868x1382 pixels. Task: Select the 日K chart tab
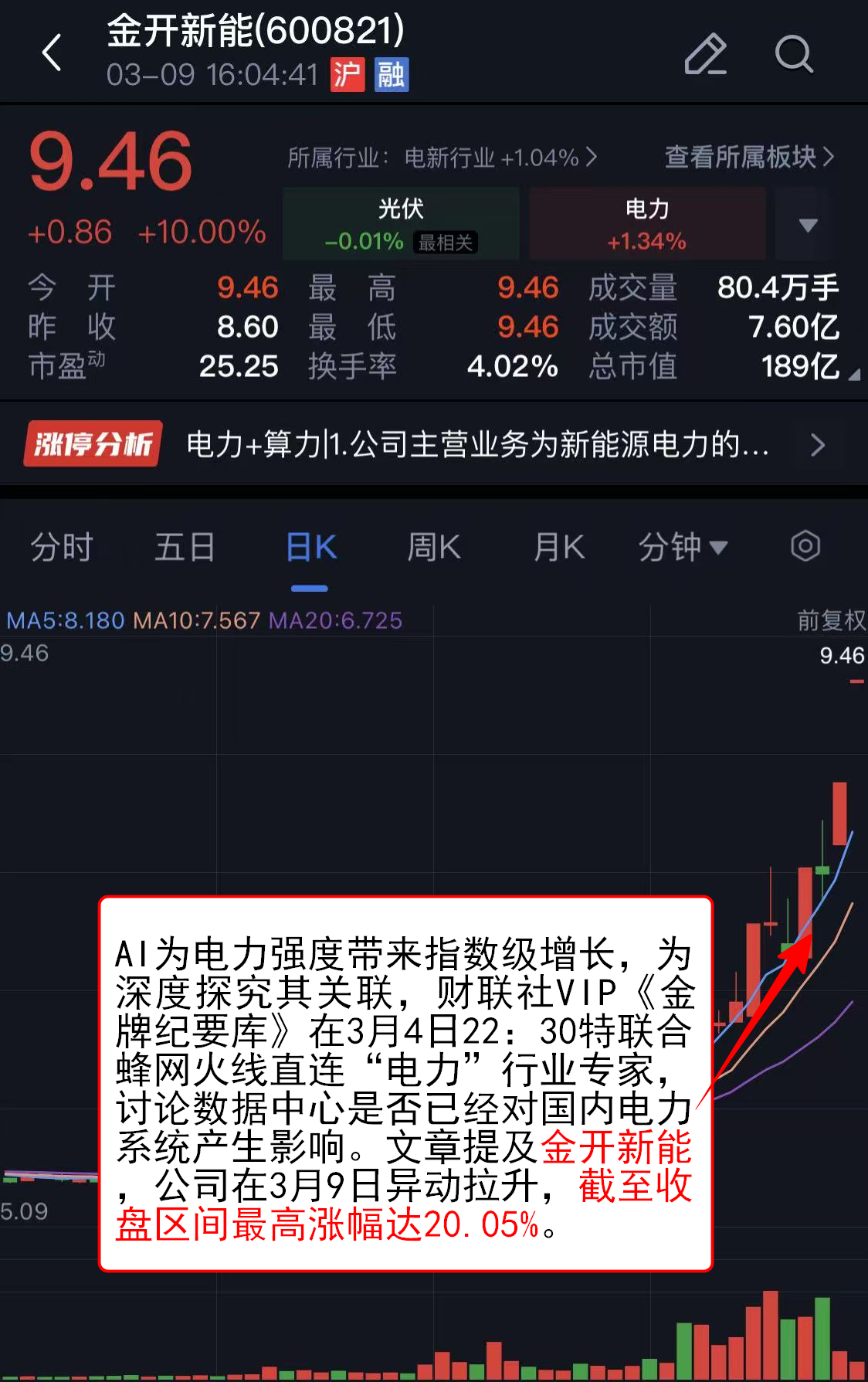(310, 547)
